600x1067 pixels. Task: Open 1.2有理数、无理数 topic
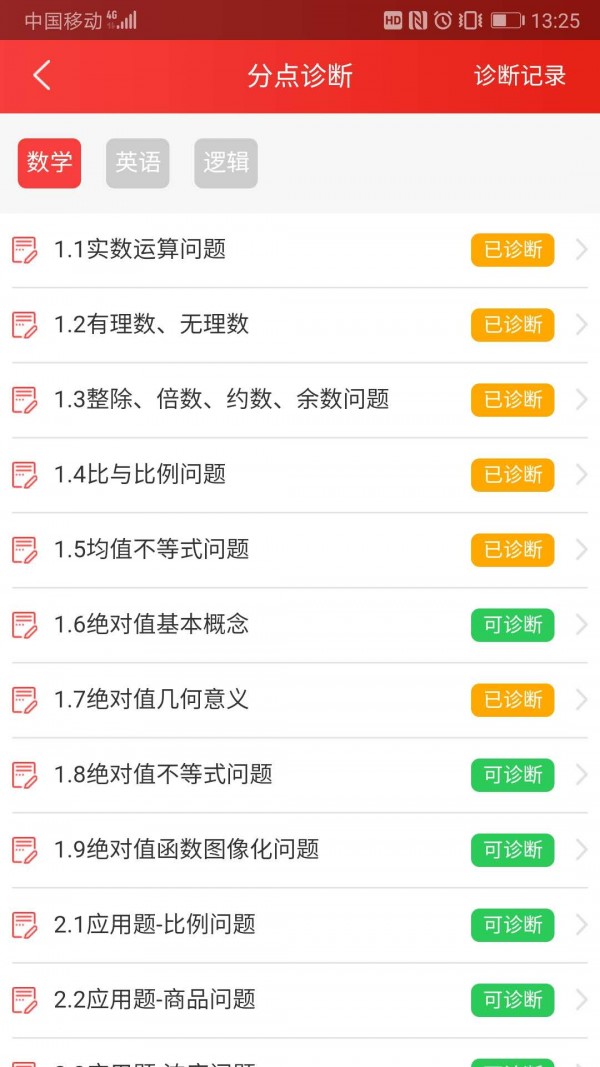[x=151, y=325]
